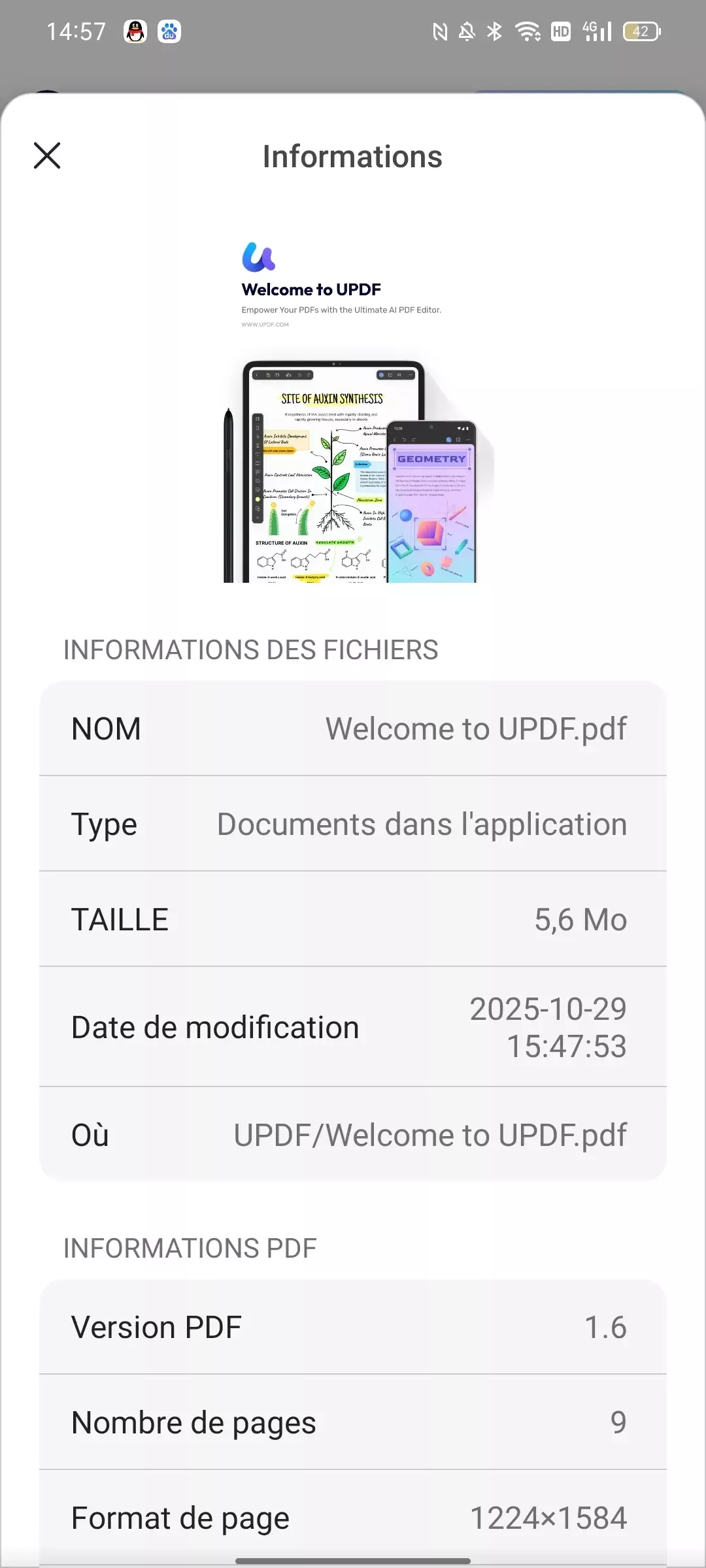The image size is (706, 1568).
Task: Tap the Baidu notification icon in the status bar
Action: [x=169, y=31]
